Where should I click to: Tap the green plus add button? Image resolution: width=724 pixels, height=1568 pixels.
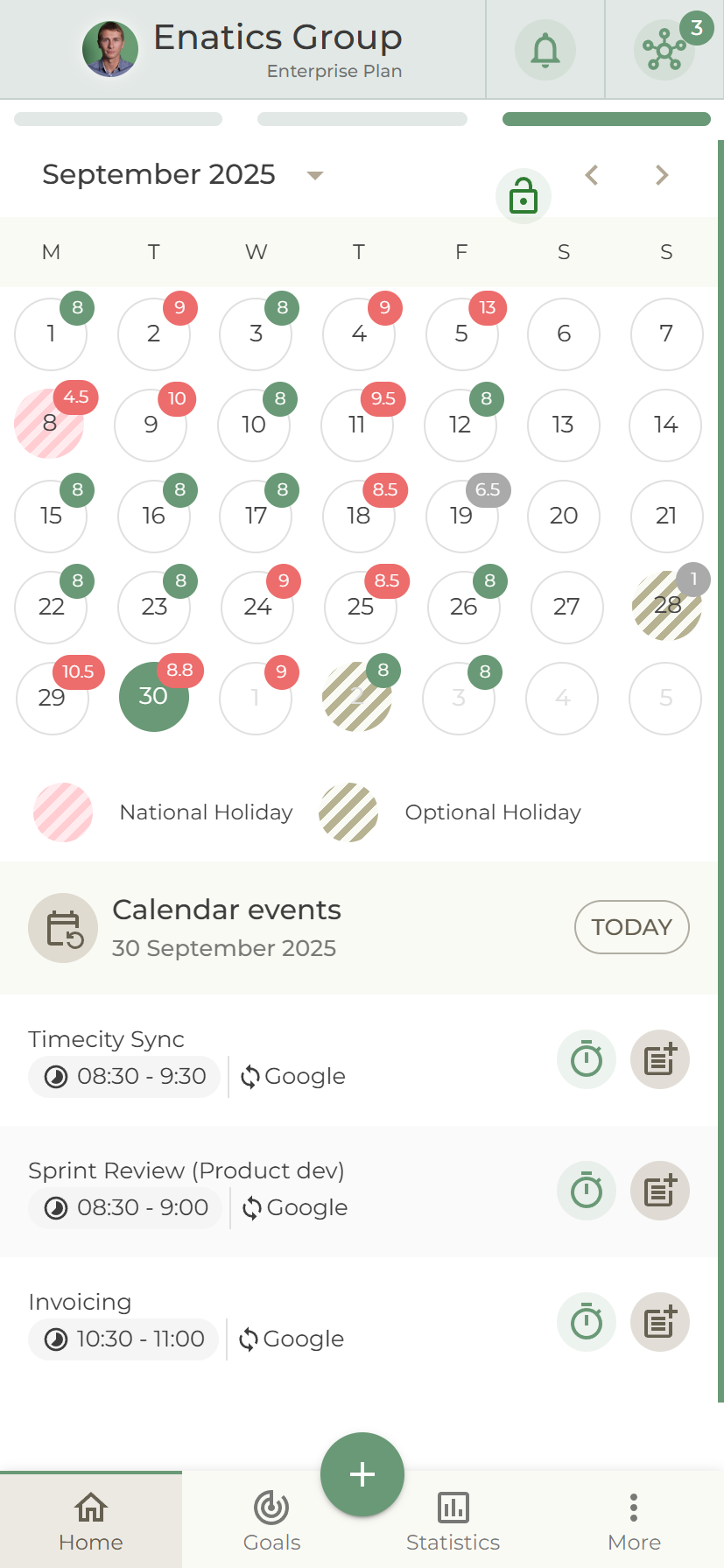tap(362, 1474)
